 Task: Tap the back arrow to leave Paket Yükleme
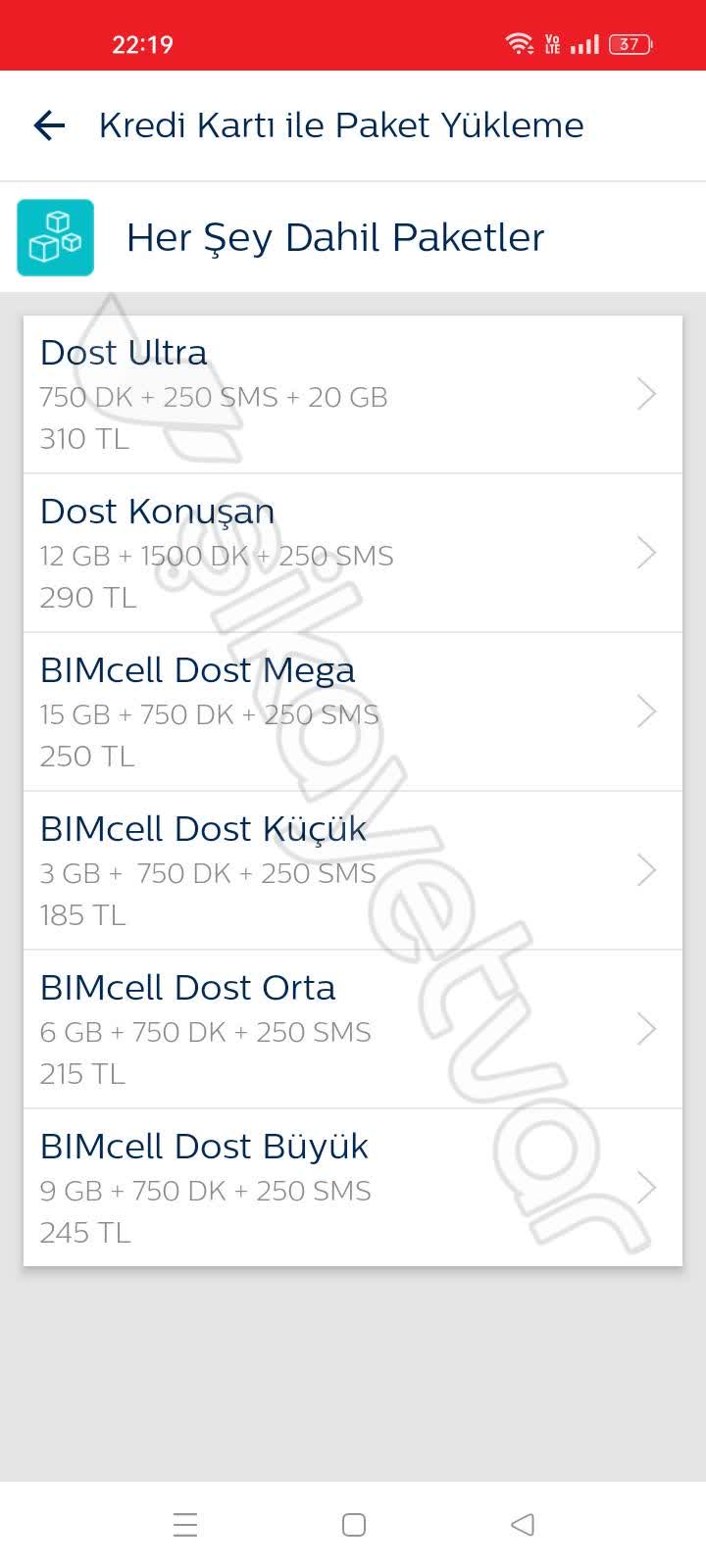click(48, 125)
